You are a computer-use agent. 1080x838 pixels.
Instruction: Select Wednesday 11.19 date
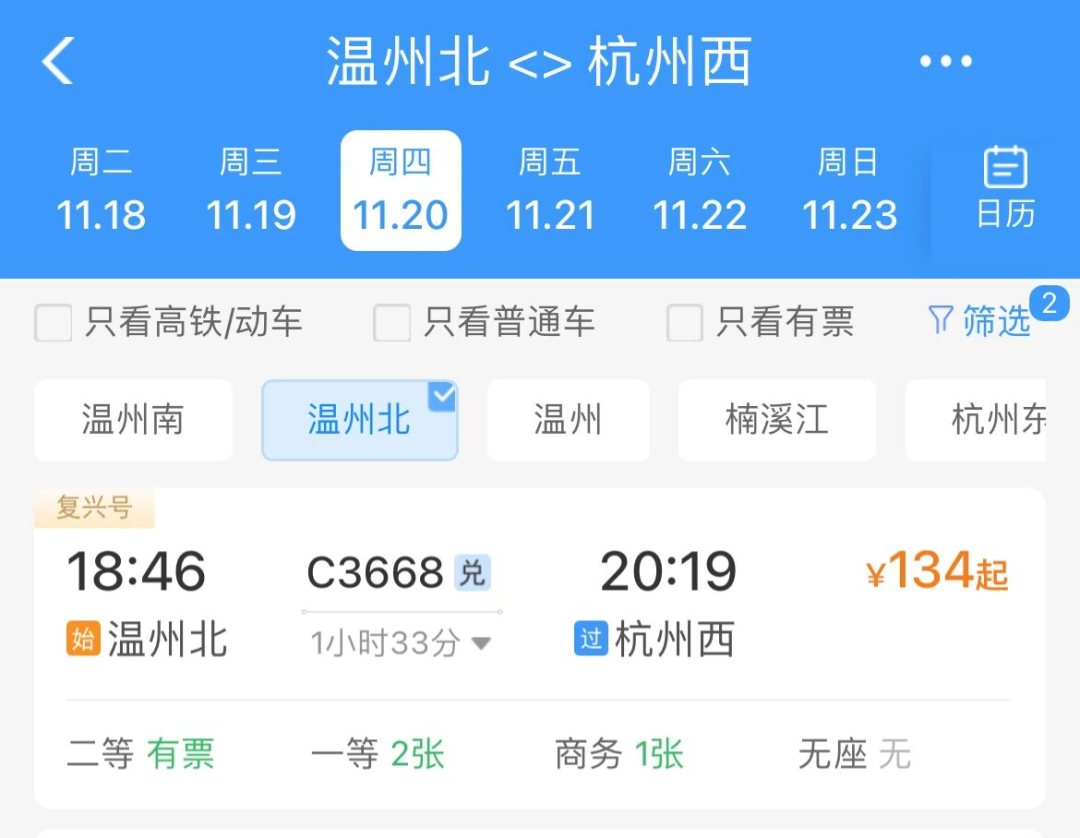coord(251,190)
